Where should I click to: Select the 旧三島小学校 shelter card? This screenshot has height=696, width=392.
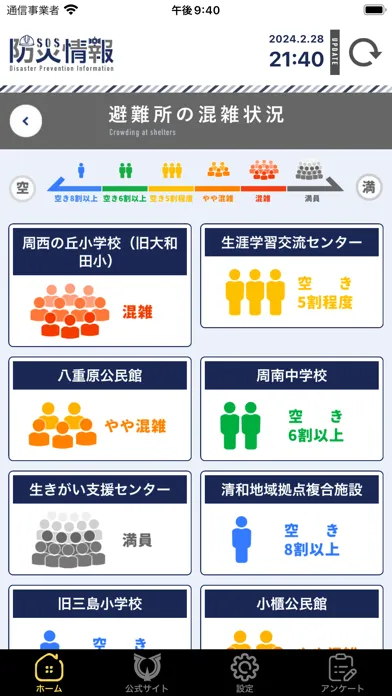[100, 617]
